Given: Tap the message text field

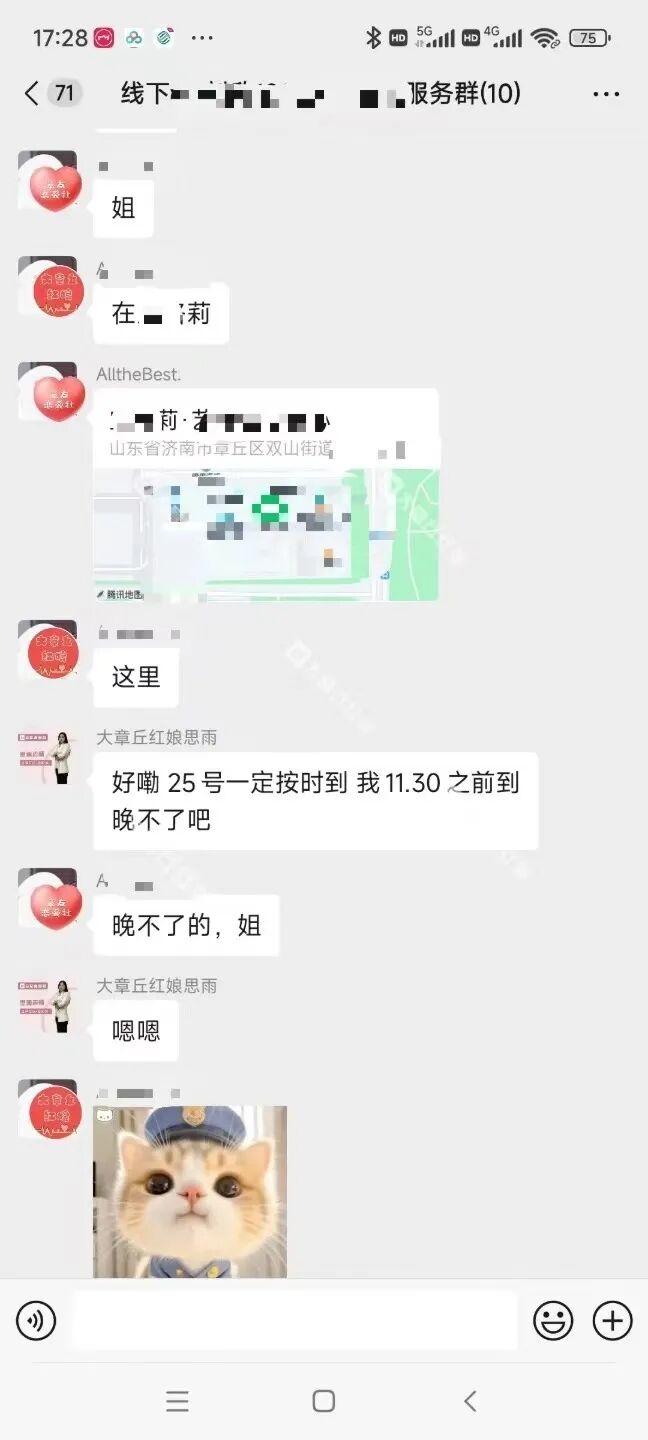Looking at the screenshot, I should click(x=295, y=1321).
